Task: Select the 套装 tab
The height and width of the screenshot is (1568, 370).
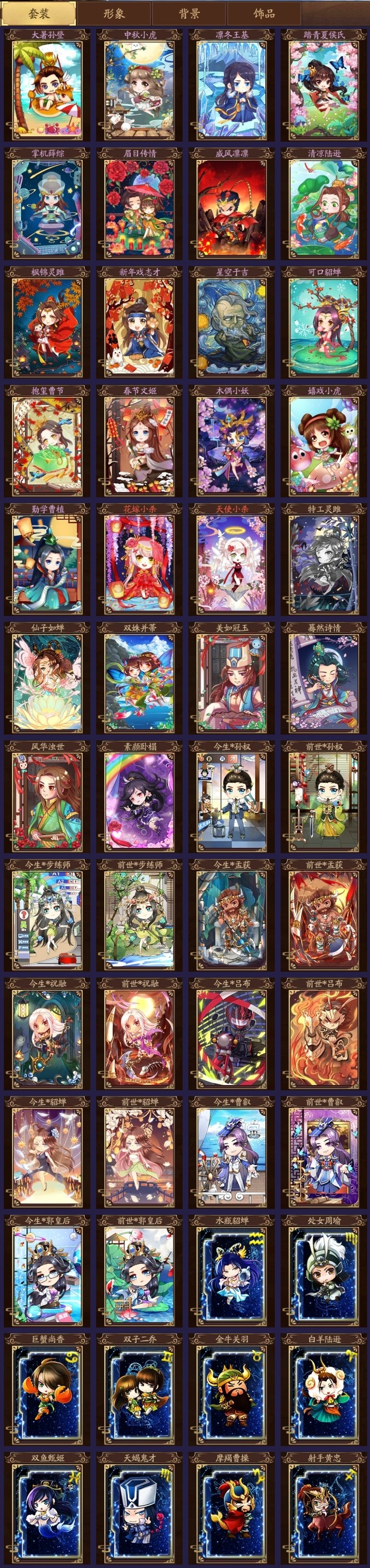Action: point(39,13)
